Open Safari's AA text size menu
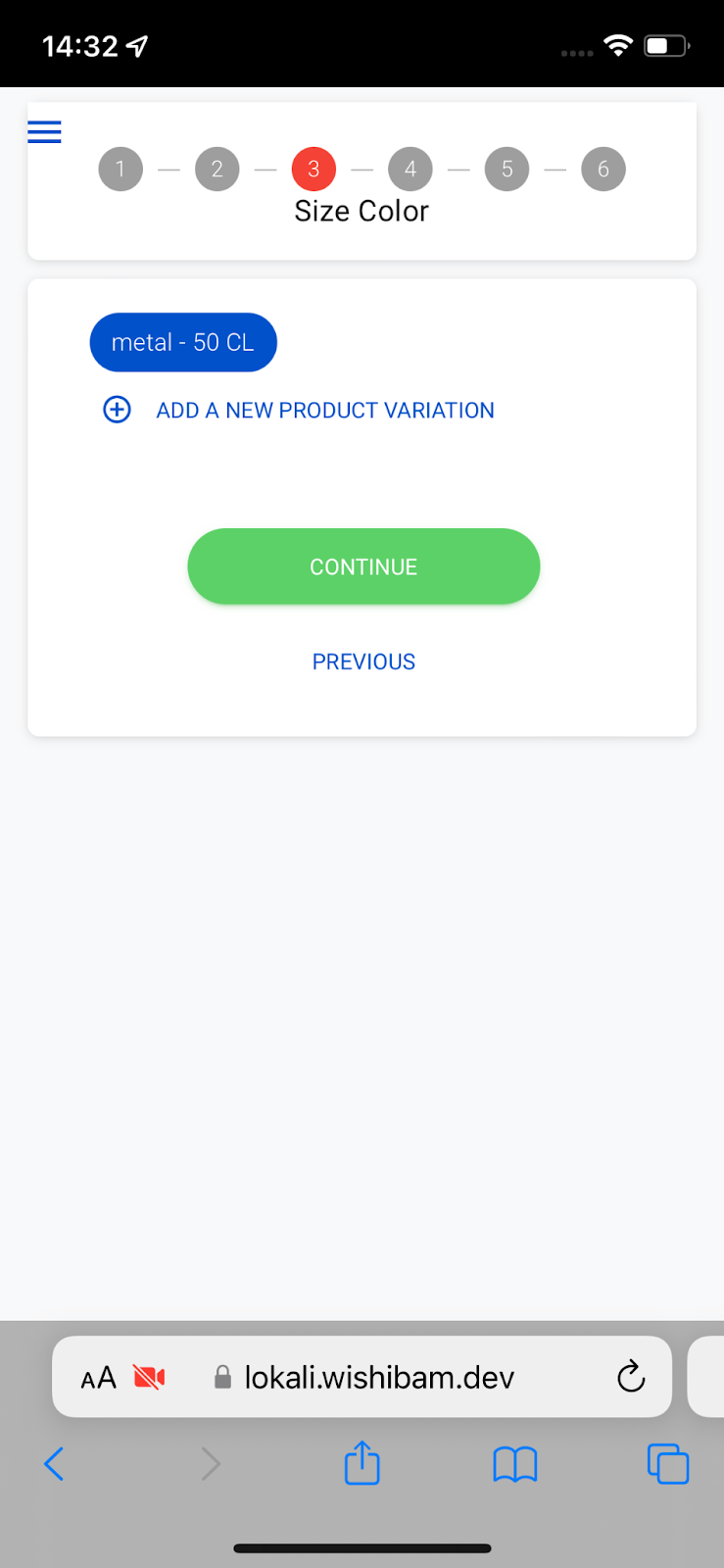The height and width of the screenshot is (1568, 724). [x=98, y=1378]
